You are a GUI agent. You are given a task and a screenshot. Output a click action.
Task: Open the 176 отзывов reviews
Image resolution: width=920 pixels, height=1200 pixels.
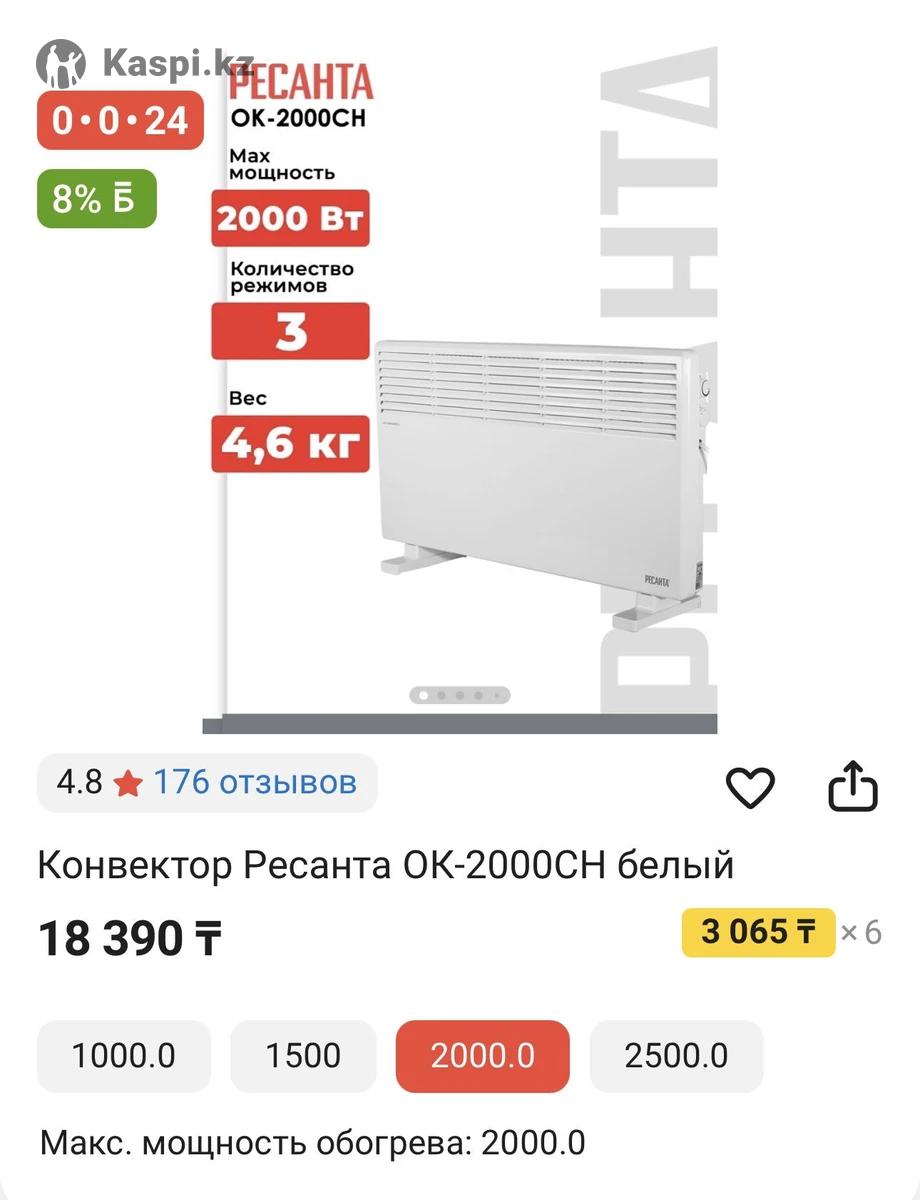tap(254, 782)
